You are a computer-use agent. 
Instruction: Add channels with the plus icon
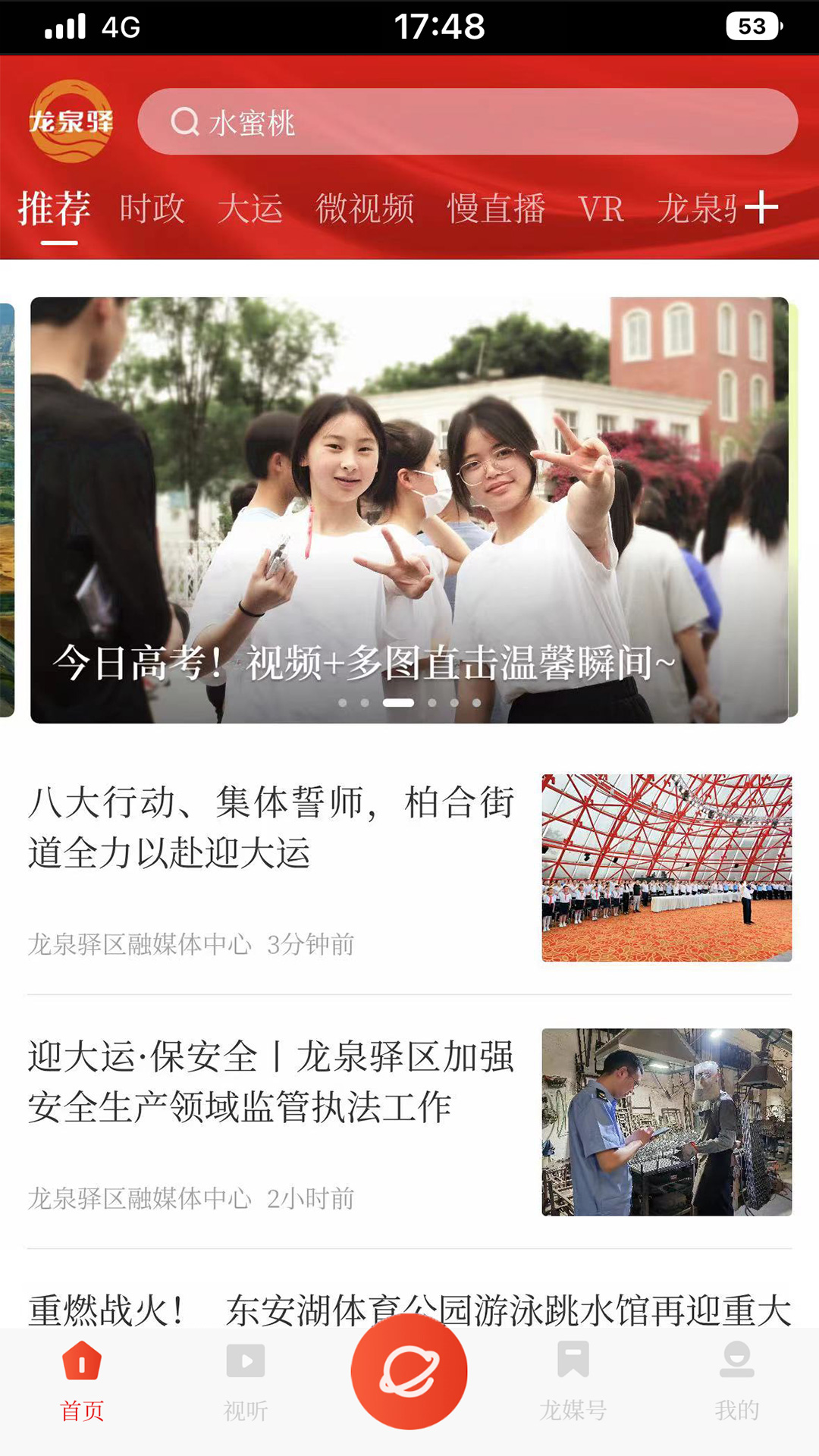pyautogui.click(x=761, y=208)
